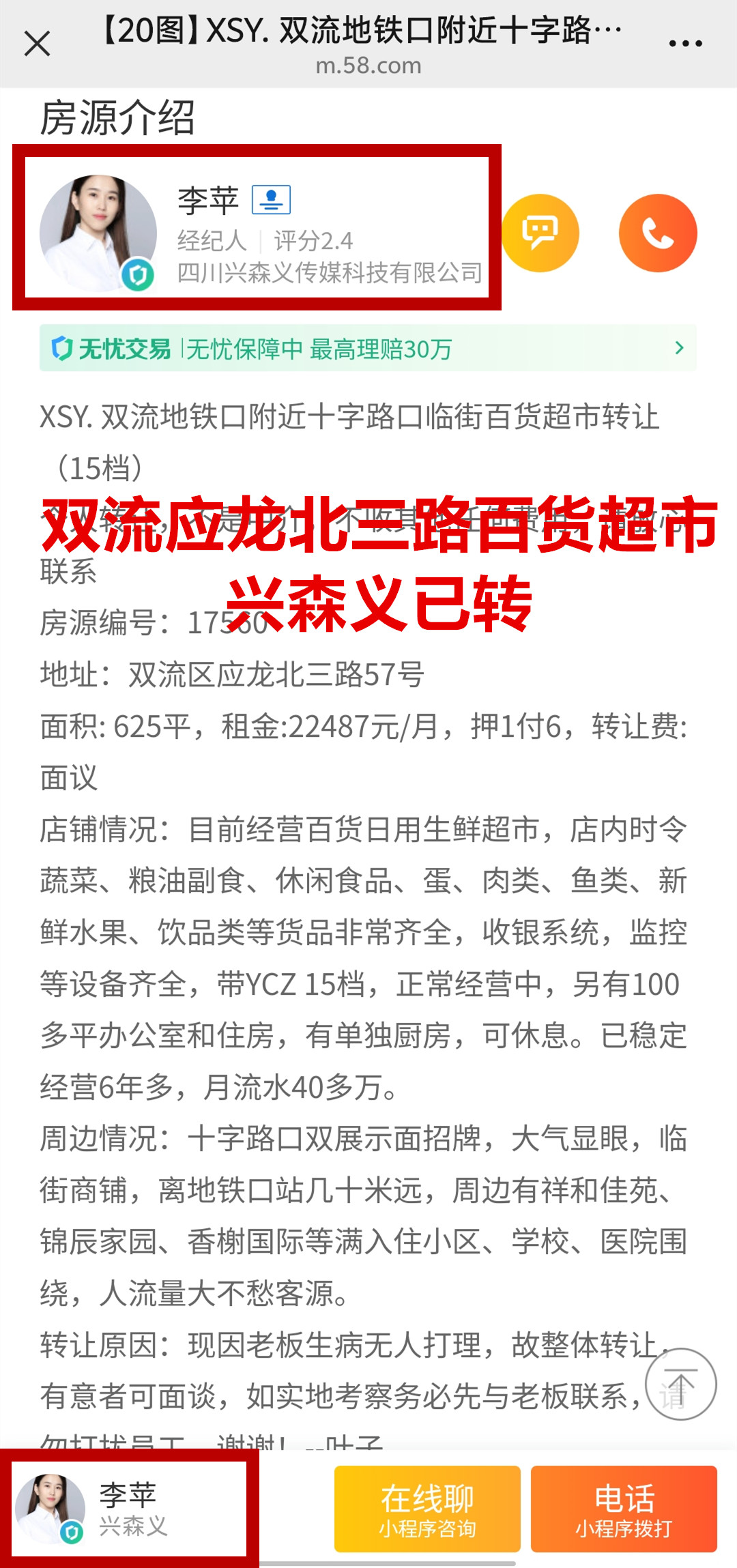Close the web page with the X
This screenshot has height=1568, width=737.
(37, 44)
